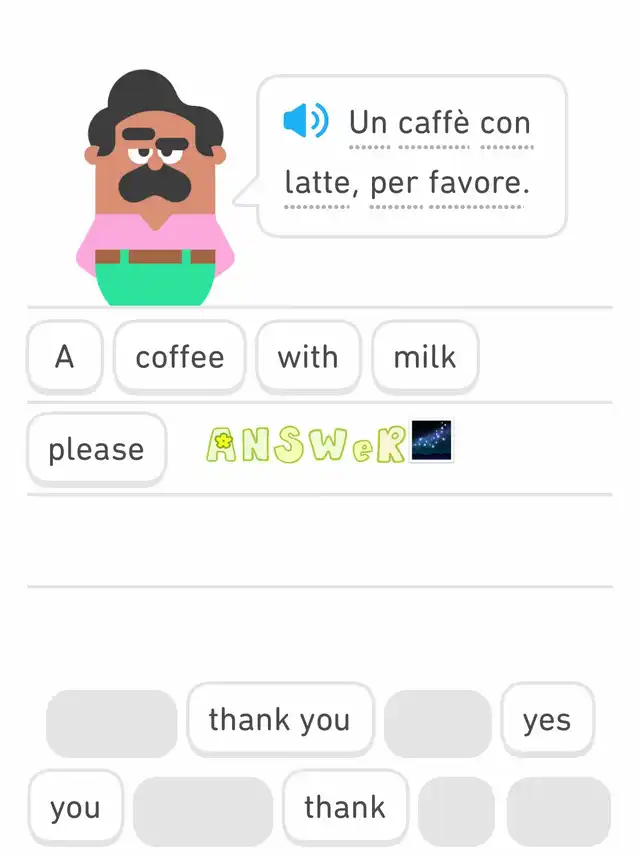Reveal the translation hint for "latte"
Screen dimensions: 640x856
pyautogui.click(x=317, y=183)
